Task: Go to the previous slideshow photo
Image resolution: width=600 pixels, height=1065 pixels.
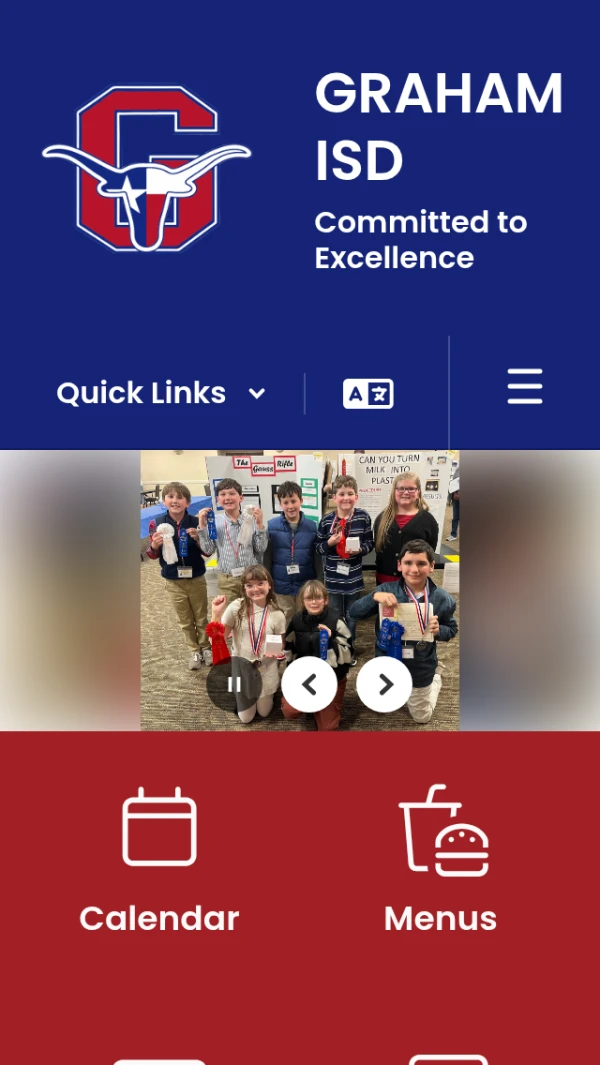Action: (x=309, y=684)
